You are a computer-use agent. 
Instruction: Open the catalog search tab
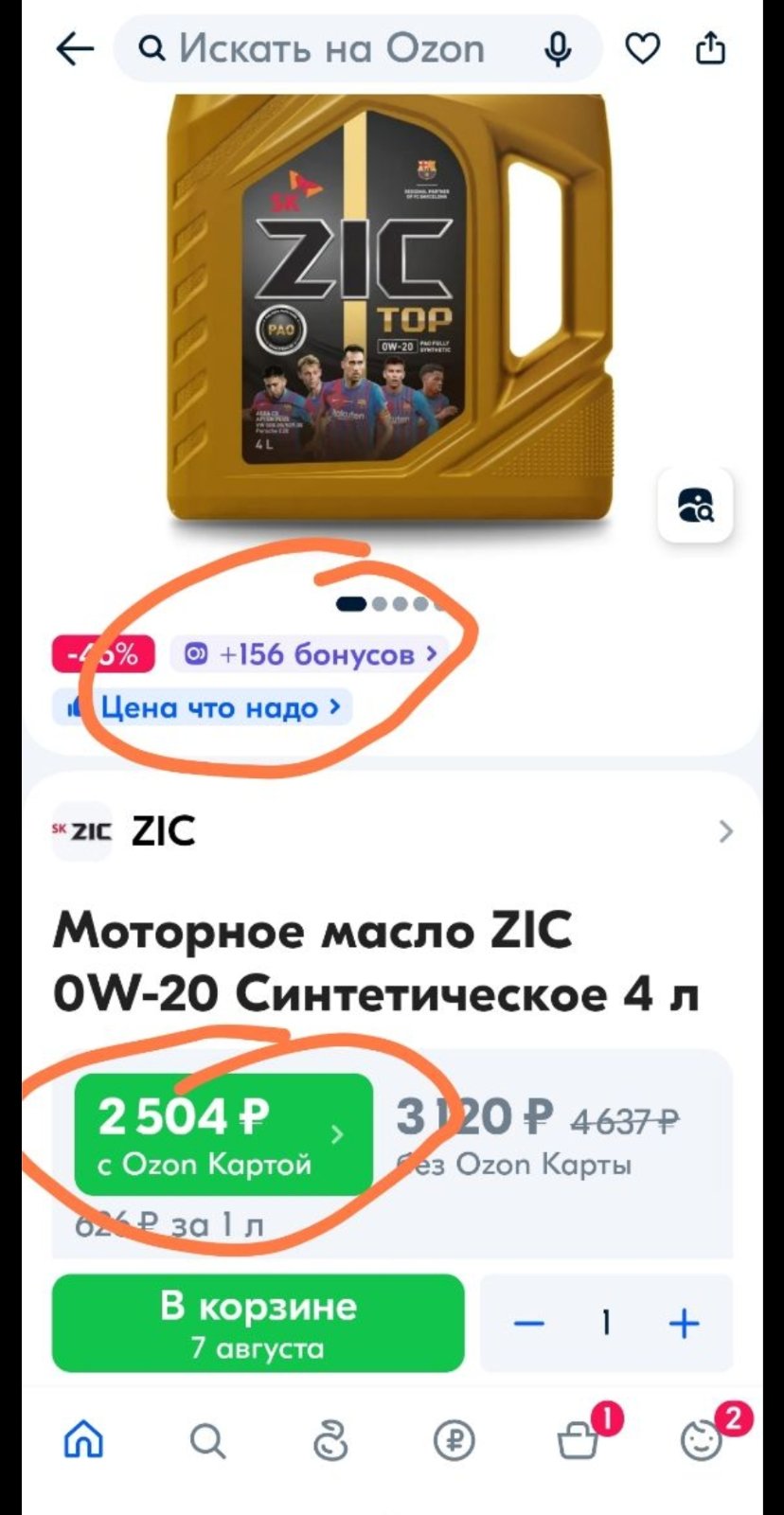point(207,1442)
